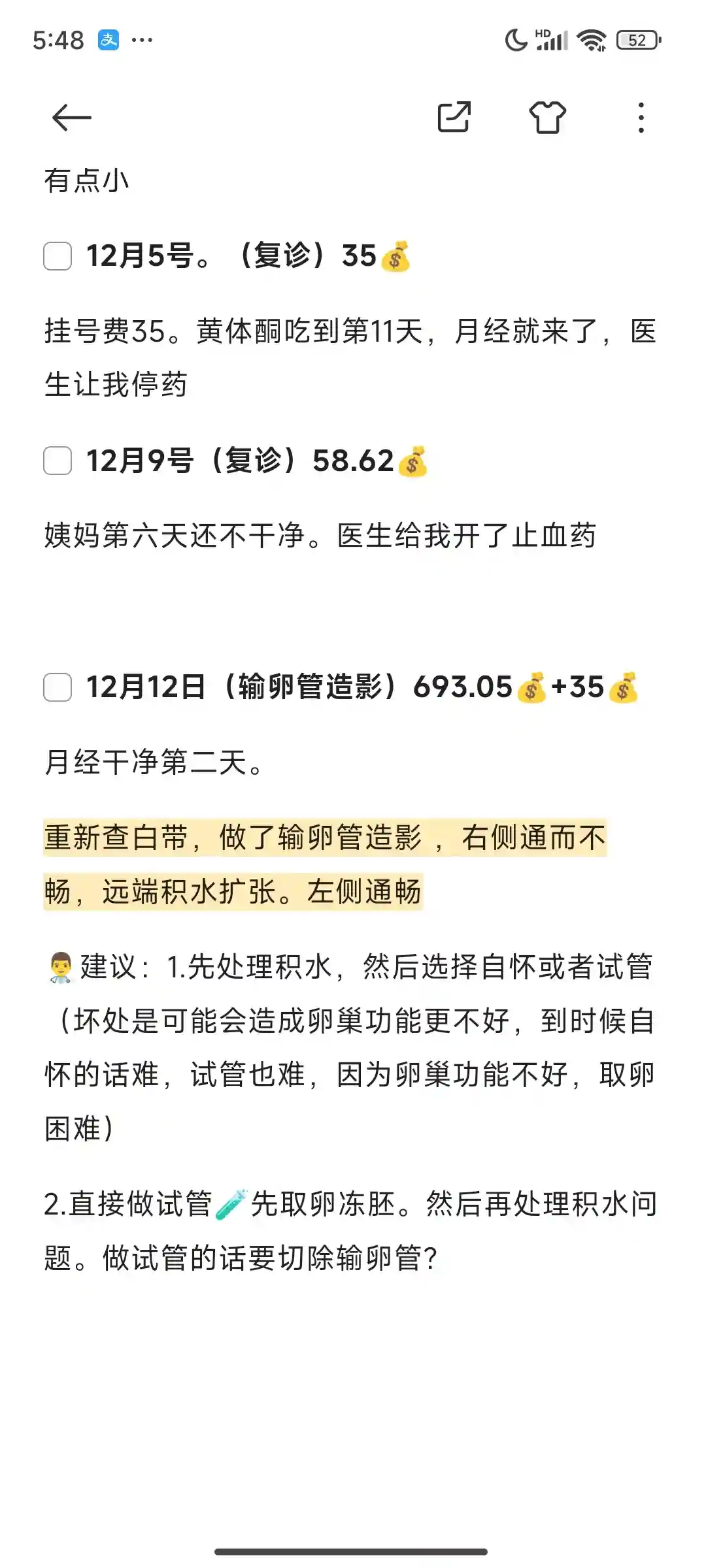Mark the 12月12日 输卵管造影 item done
Viewport: 706px width, 1568px height.
point(58,687)
